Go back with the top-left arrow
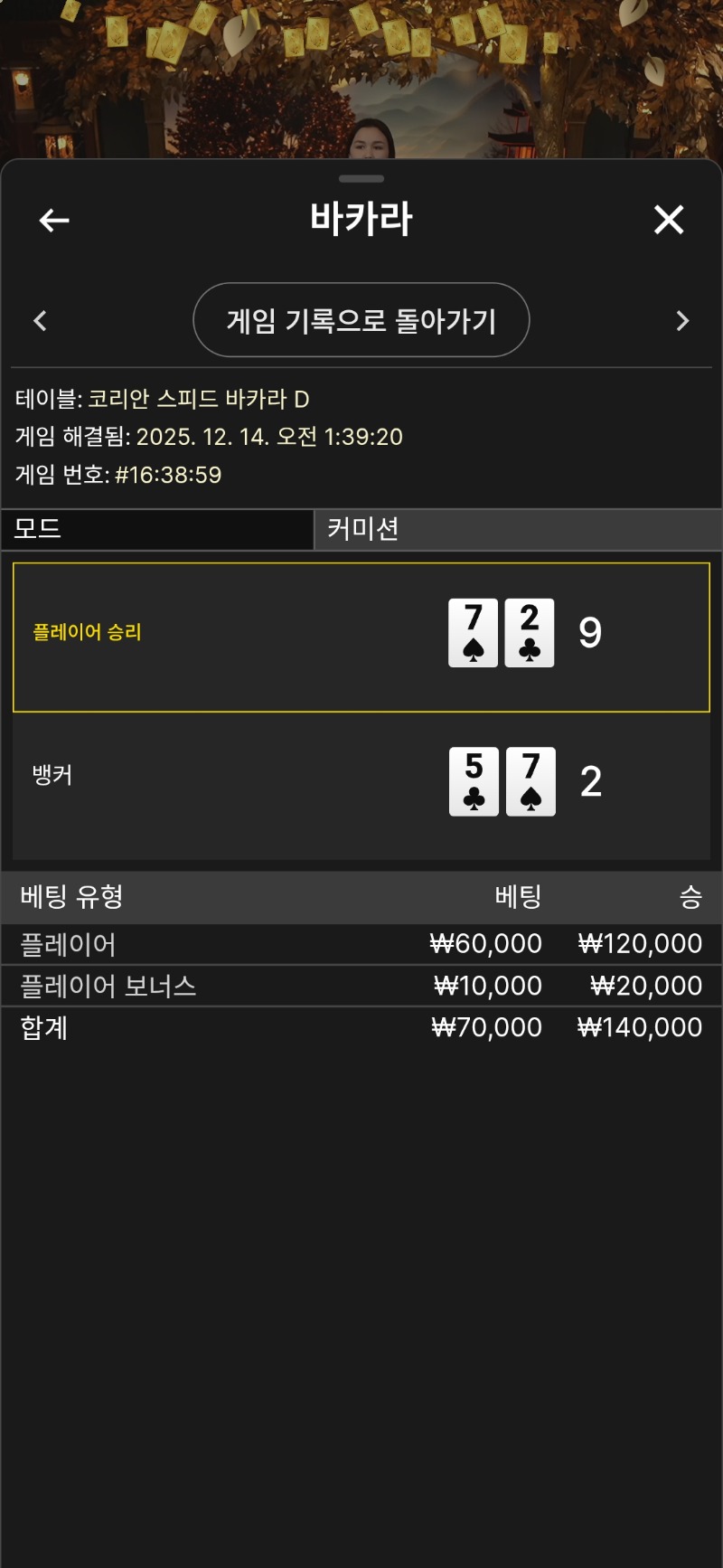The height and width of the screenshot is (1568, 723). 54,220
